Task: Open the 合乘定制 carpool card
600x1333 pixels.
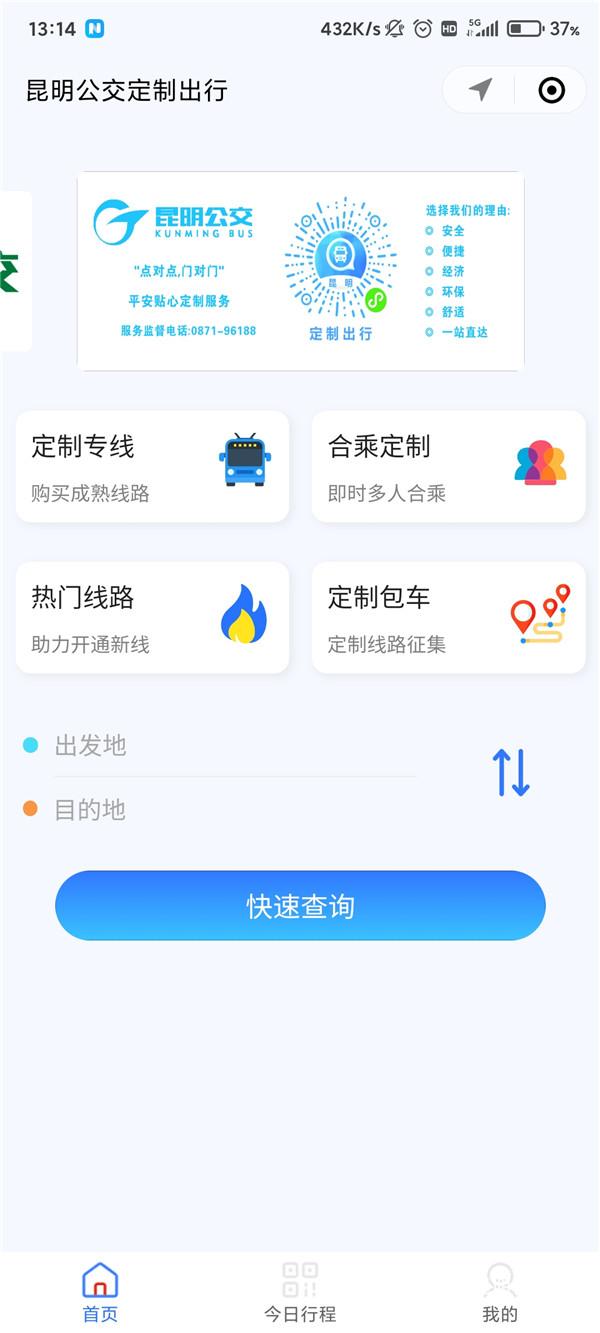Action: [x=448, y=466]
